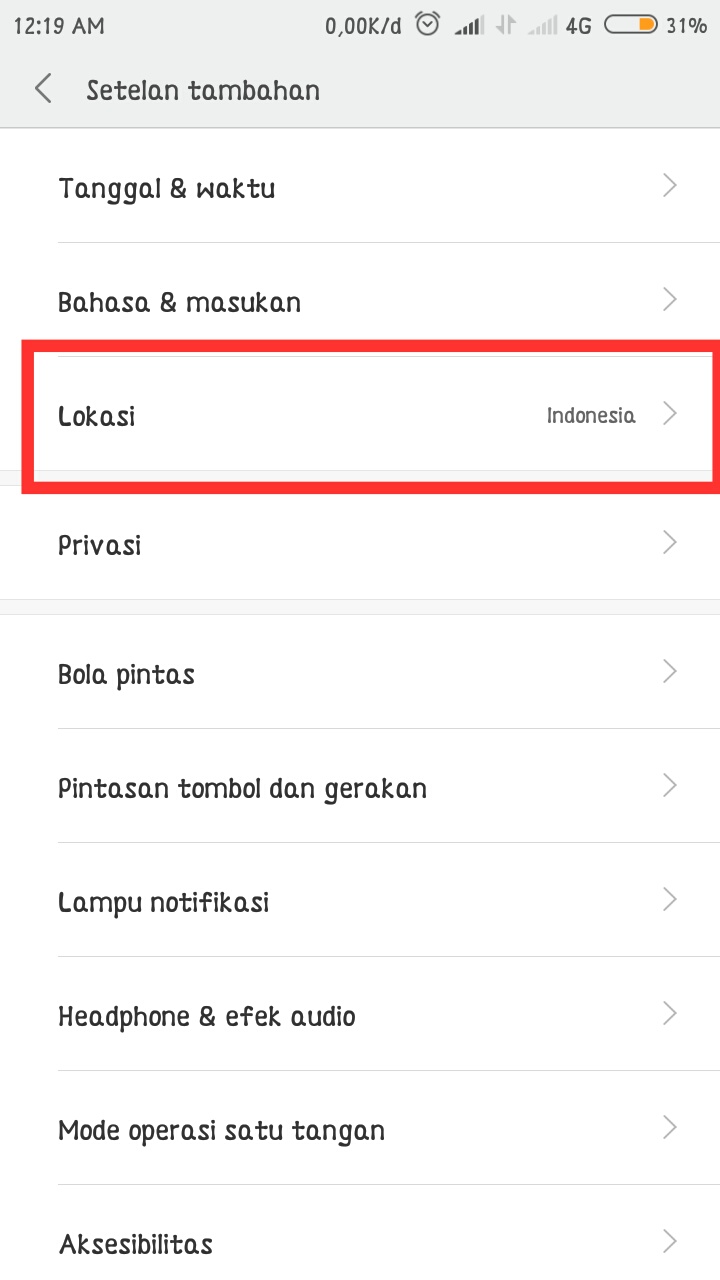This screenshot has height=1280, width=720.
Task: Open Headphone & efek audio
Action: (360, 1016)
